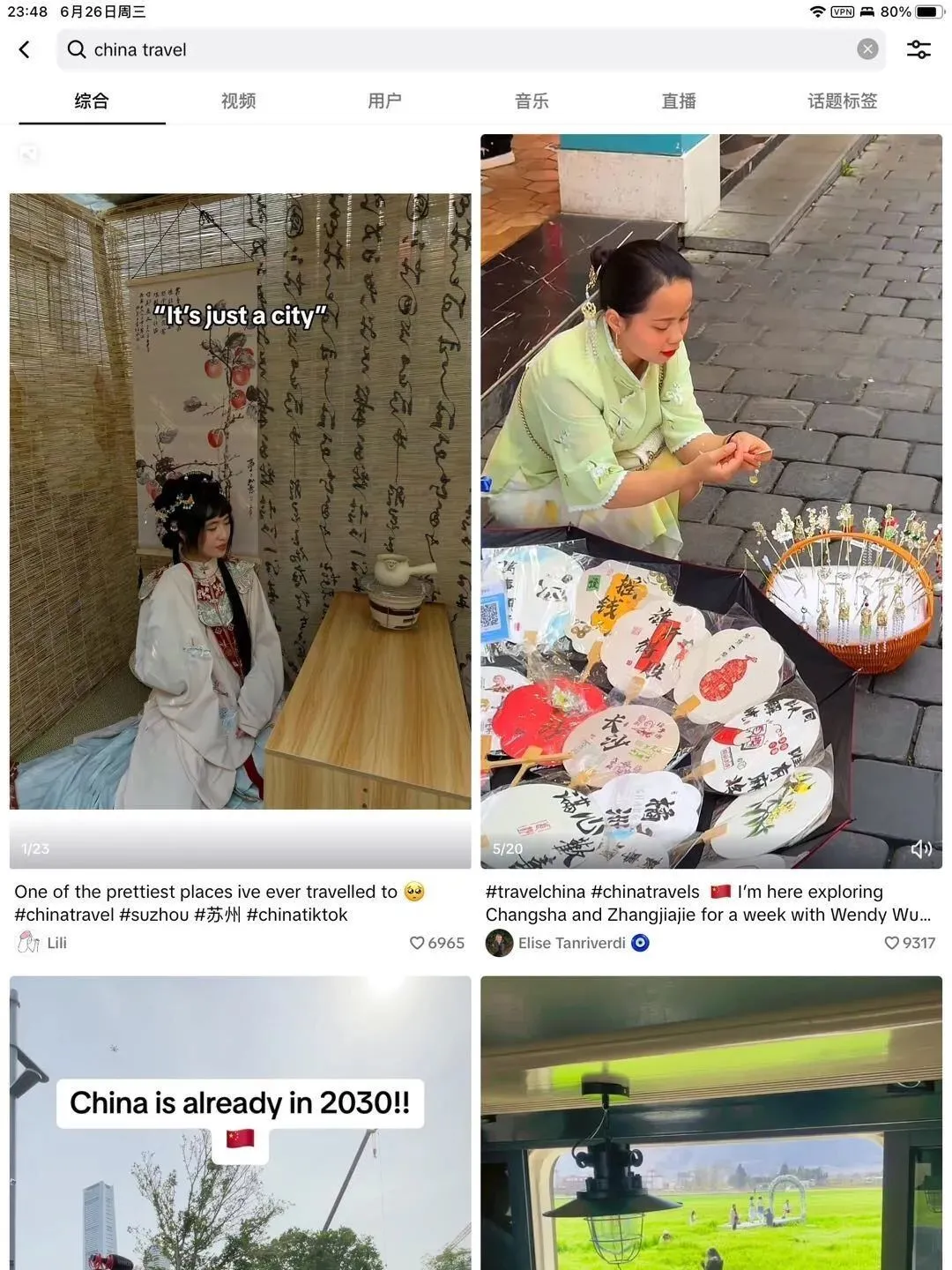The width and height of the screenshot is (952, 1270).
Task: Like Lili's Suzhou post
Action: click(x=418, y=943)
